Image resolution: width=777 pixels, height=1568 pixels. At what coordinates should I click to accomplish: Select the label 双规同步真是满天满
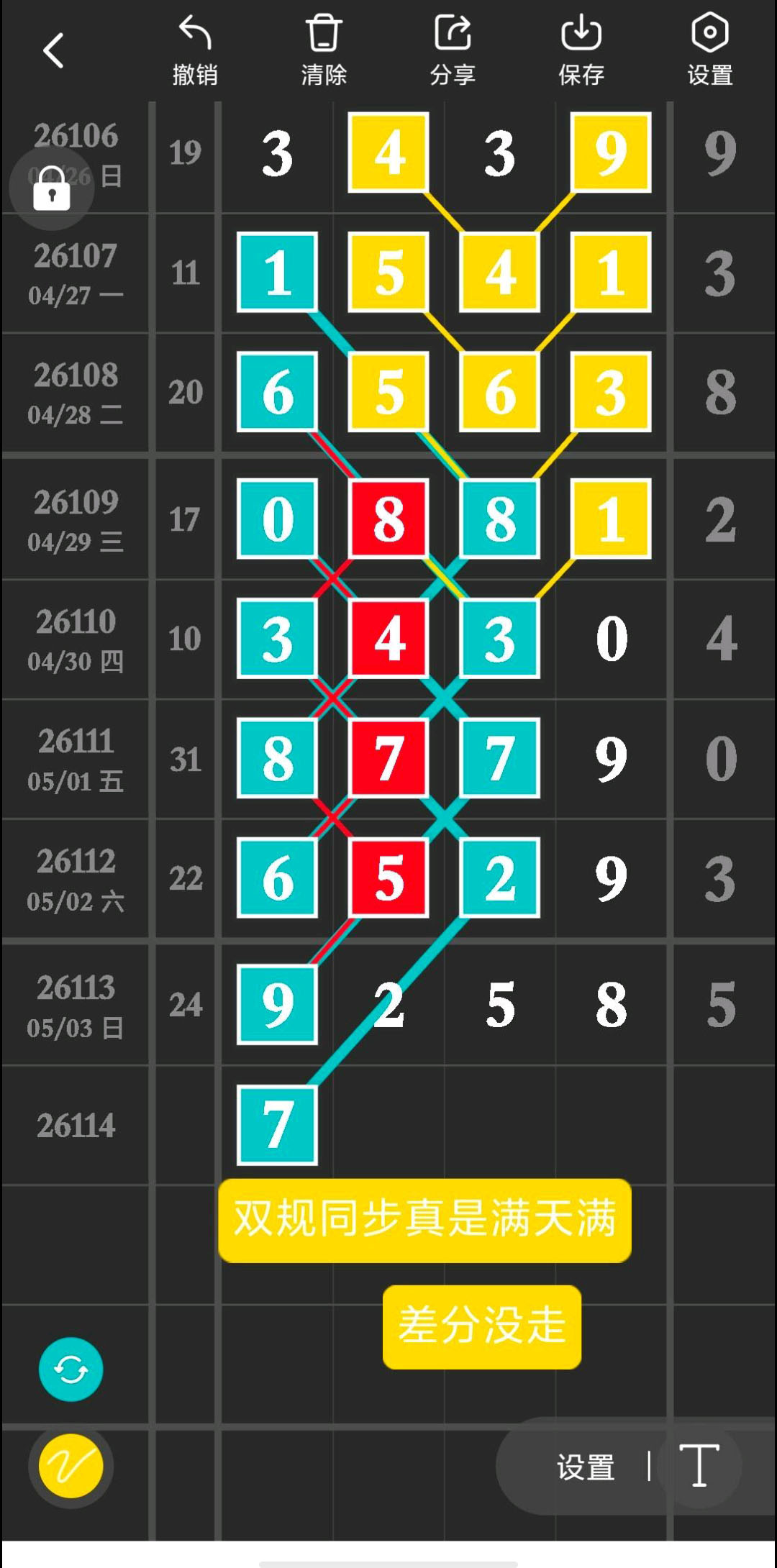point(424,1220)
